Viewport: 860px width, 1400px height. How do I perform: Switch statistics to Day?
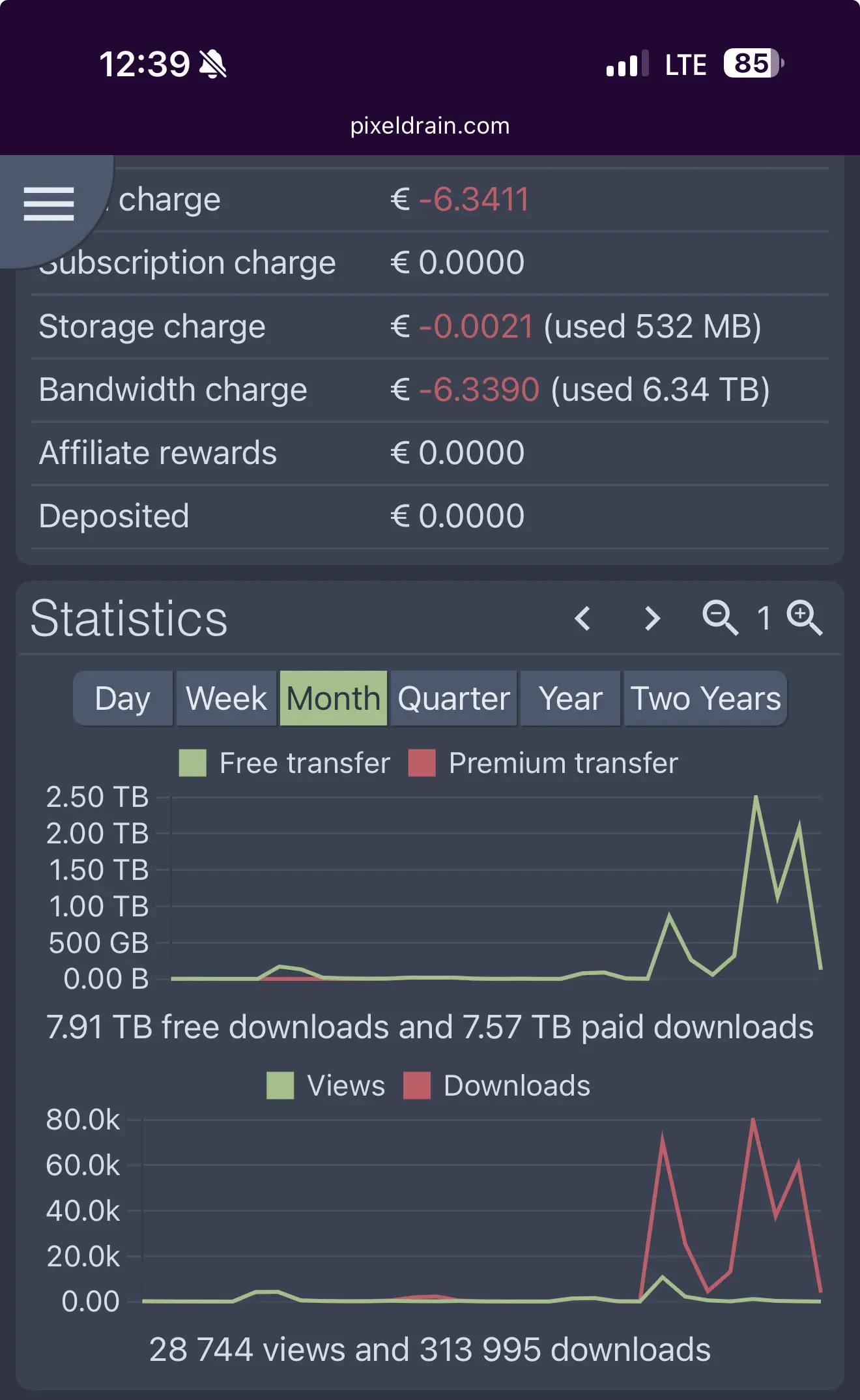tap(122, 699)
